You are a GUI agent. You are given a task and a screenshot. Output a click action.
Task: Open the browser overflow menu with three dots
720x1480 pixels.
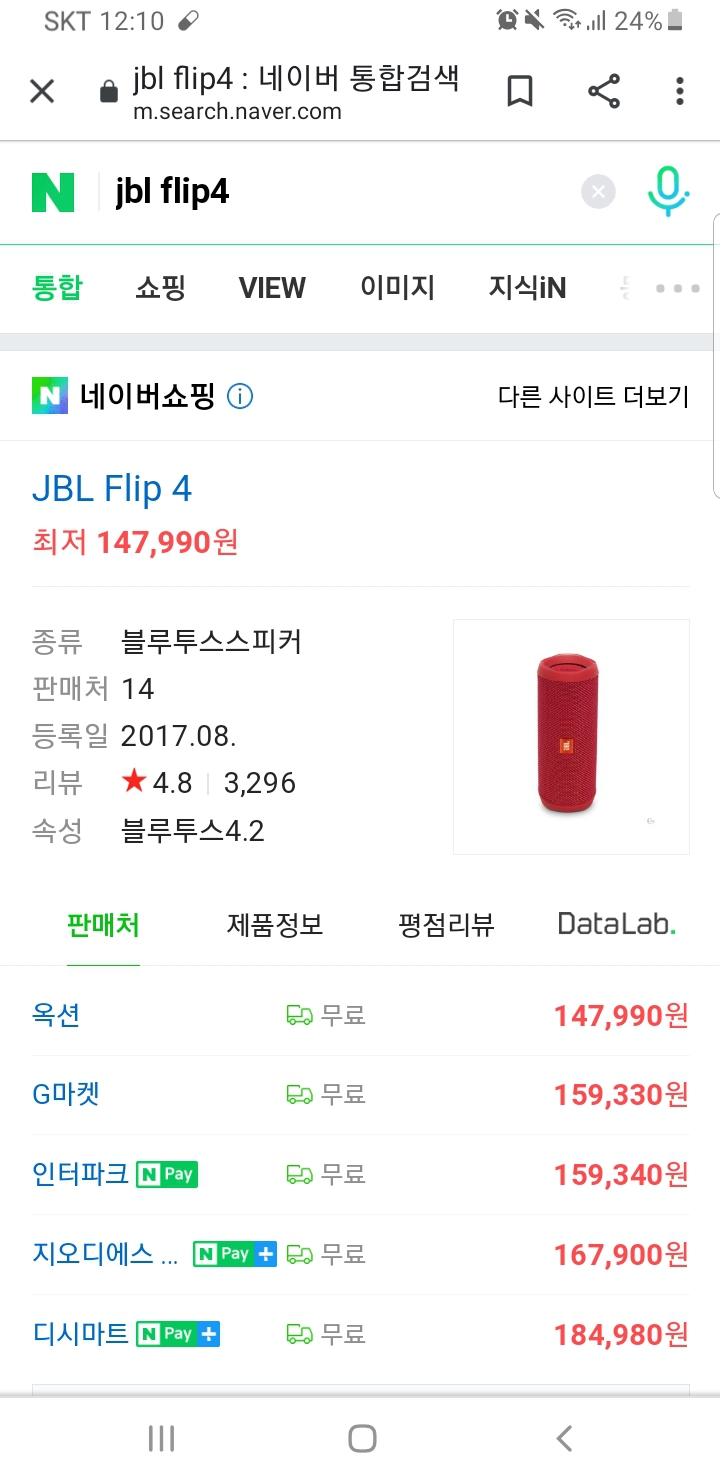click(679, 91)
